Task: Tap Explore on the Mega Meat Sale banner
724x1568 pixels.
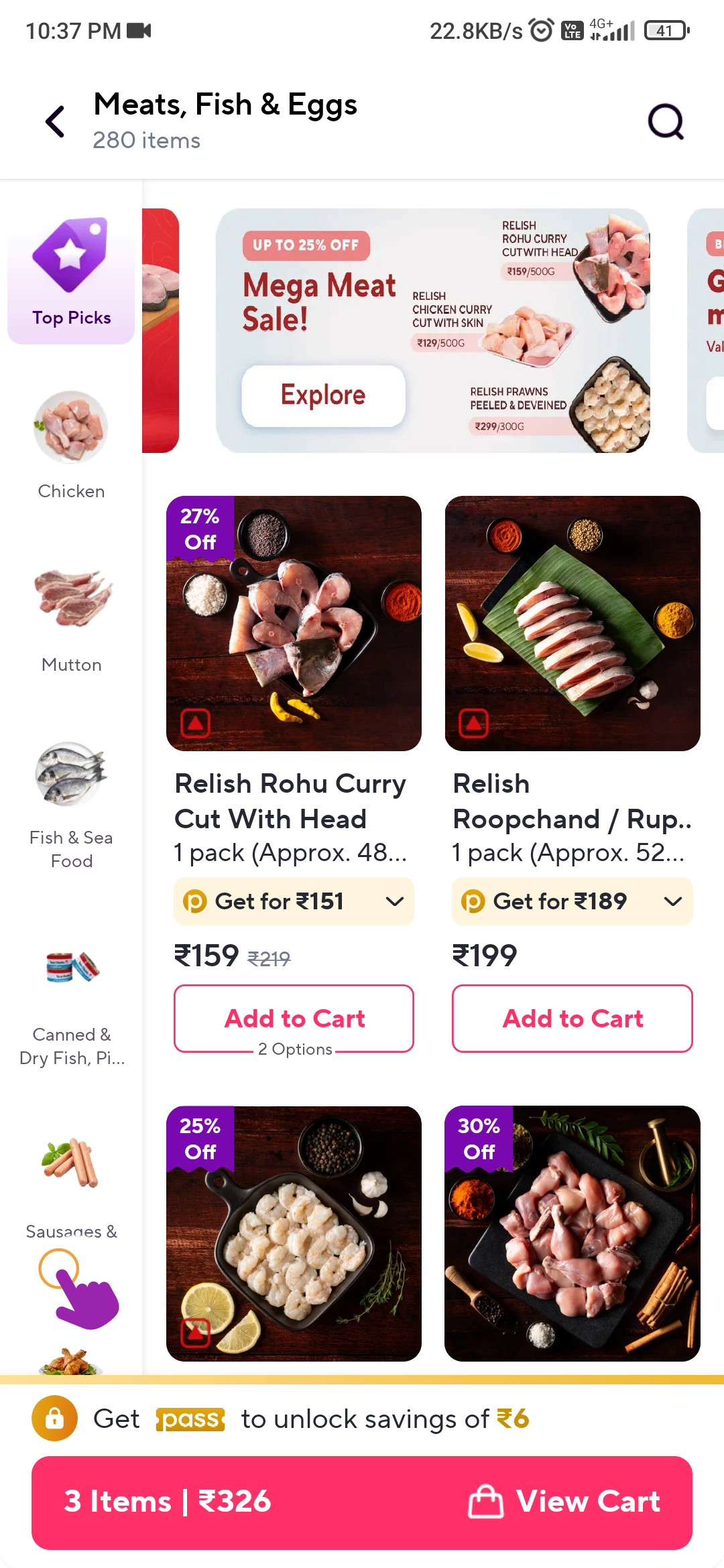Action: [323, 395]
